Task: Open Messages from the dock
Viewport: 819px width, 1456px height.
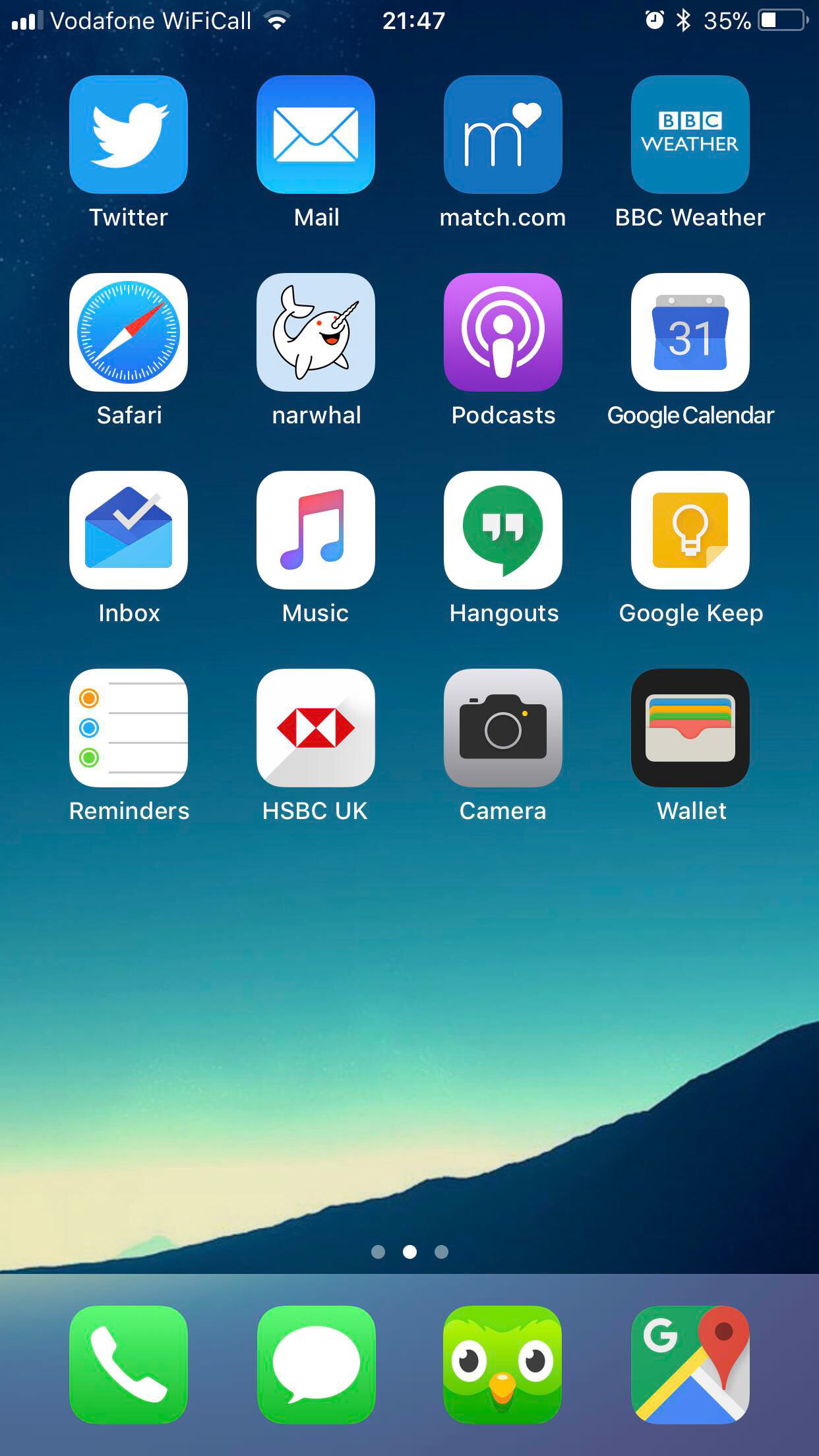Action: [x=316, y=1365]
